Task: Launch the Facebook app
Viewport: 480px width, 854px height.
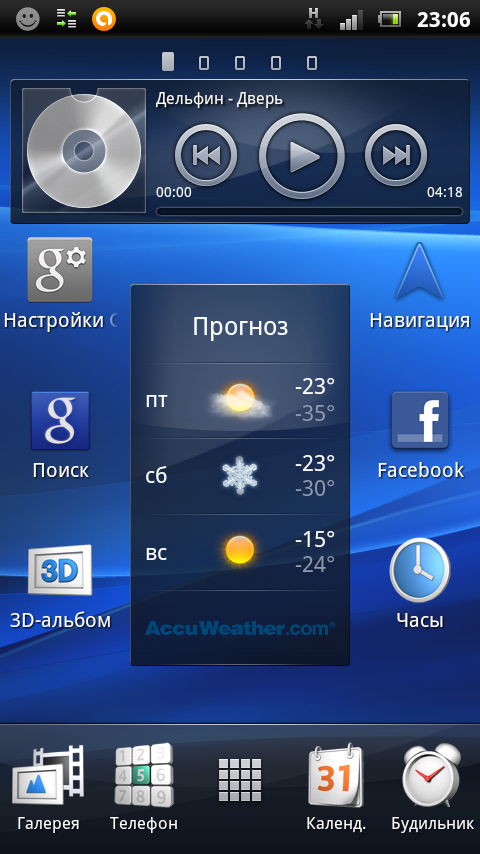Action: pyautogui.click(x=420, y=436)
